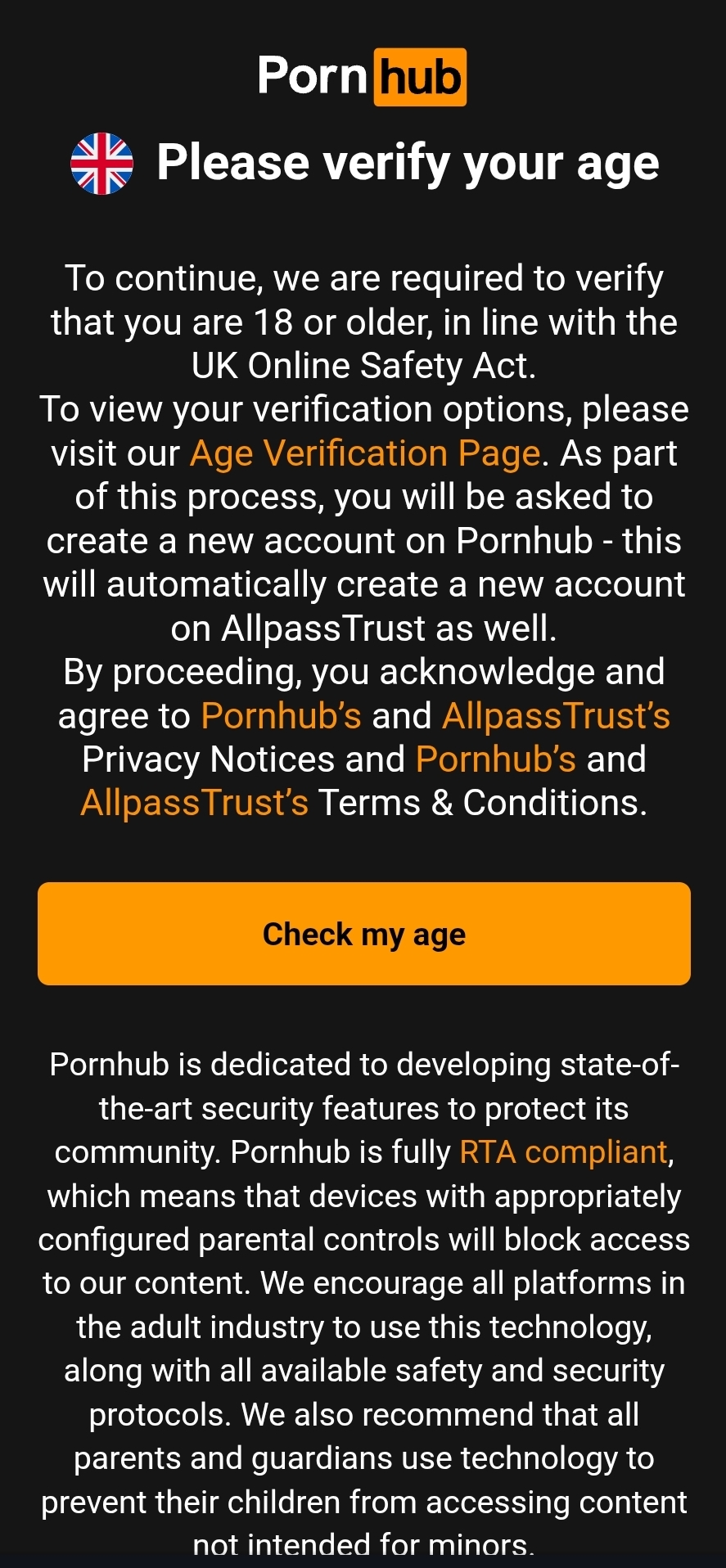Tap the Check my age button
726x1568 pixels.
(x=364, y=934)
